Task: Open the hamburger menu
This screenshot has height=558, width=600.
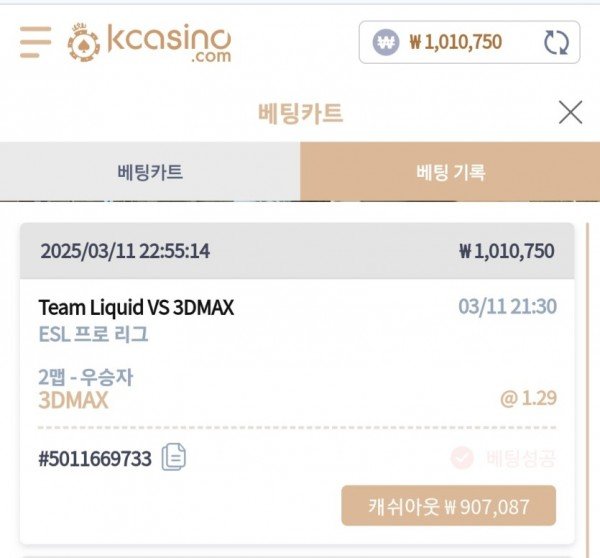Action: click(34, 42)
